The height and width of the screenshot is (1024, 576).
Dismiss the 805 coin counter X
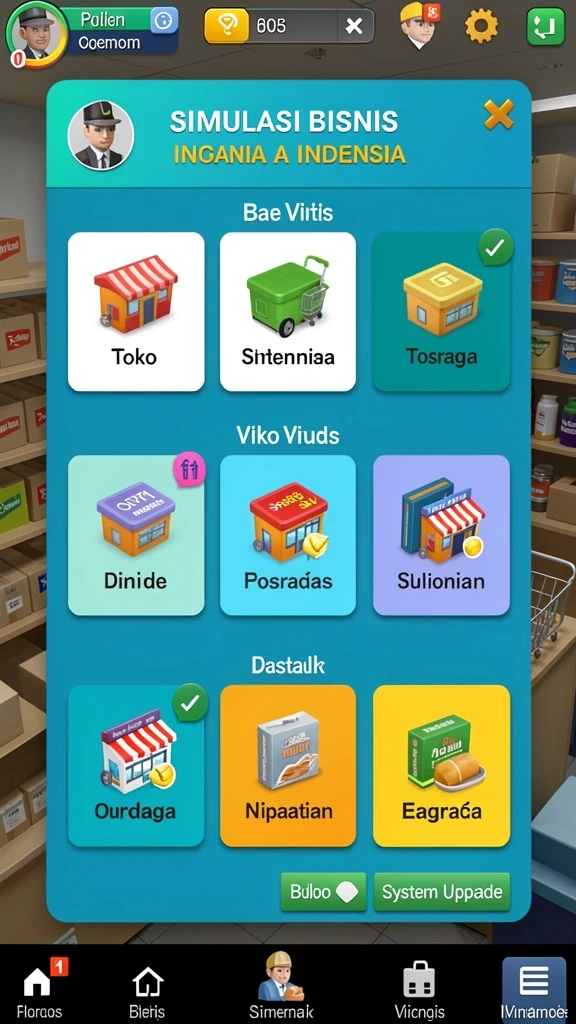[354, 26]
